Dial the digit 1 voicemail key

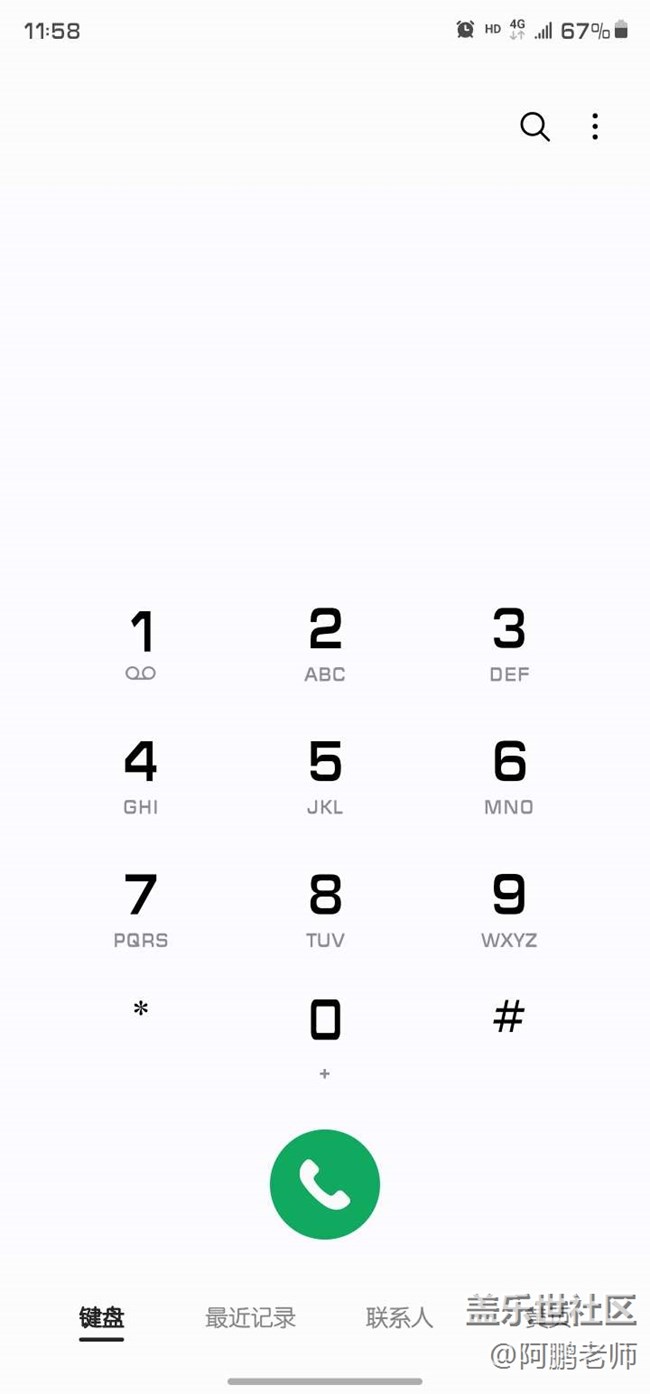(141, 645)
